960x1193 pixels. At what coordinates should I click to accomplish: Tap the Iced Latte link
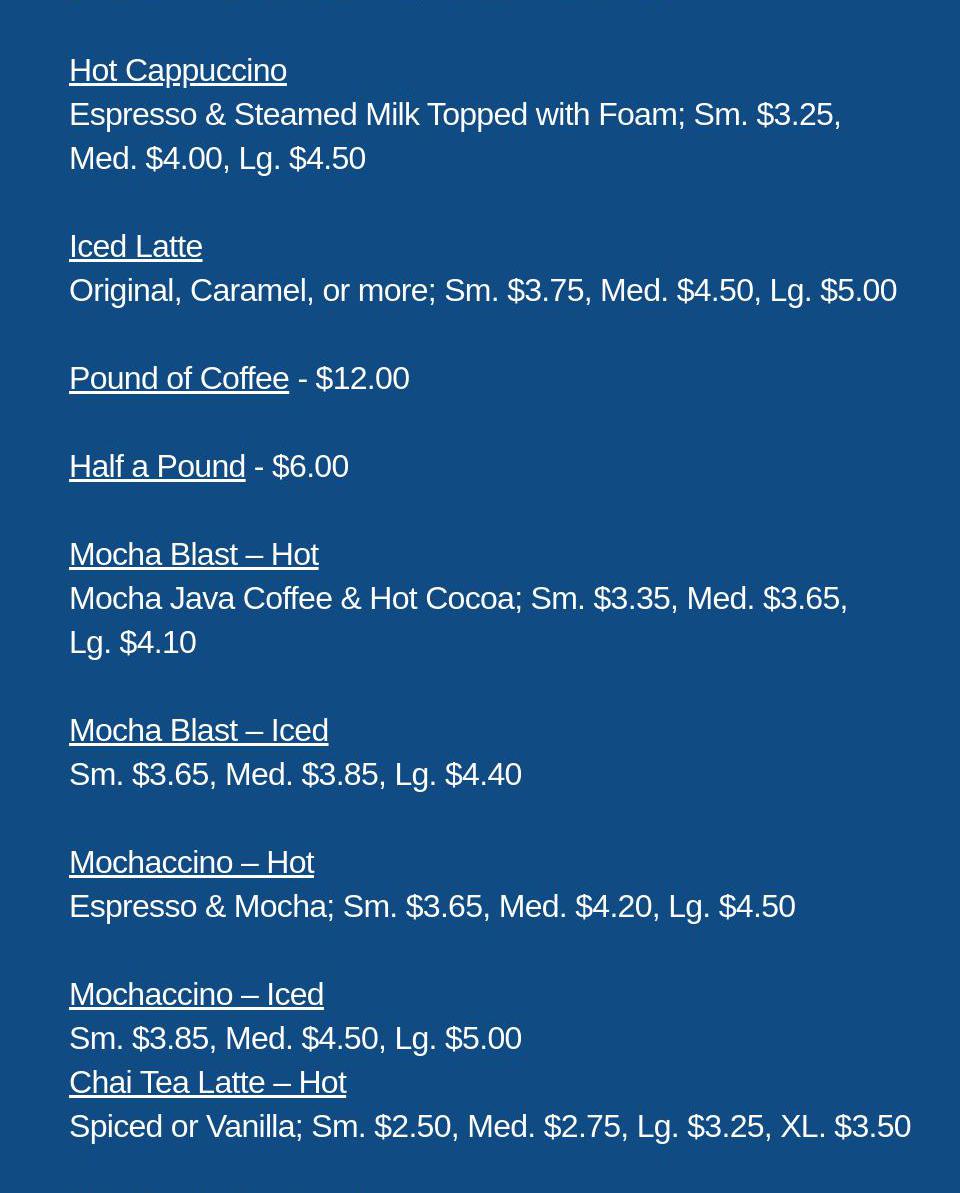coord(135,247)
